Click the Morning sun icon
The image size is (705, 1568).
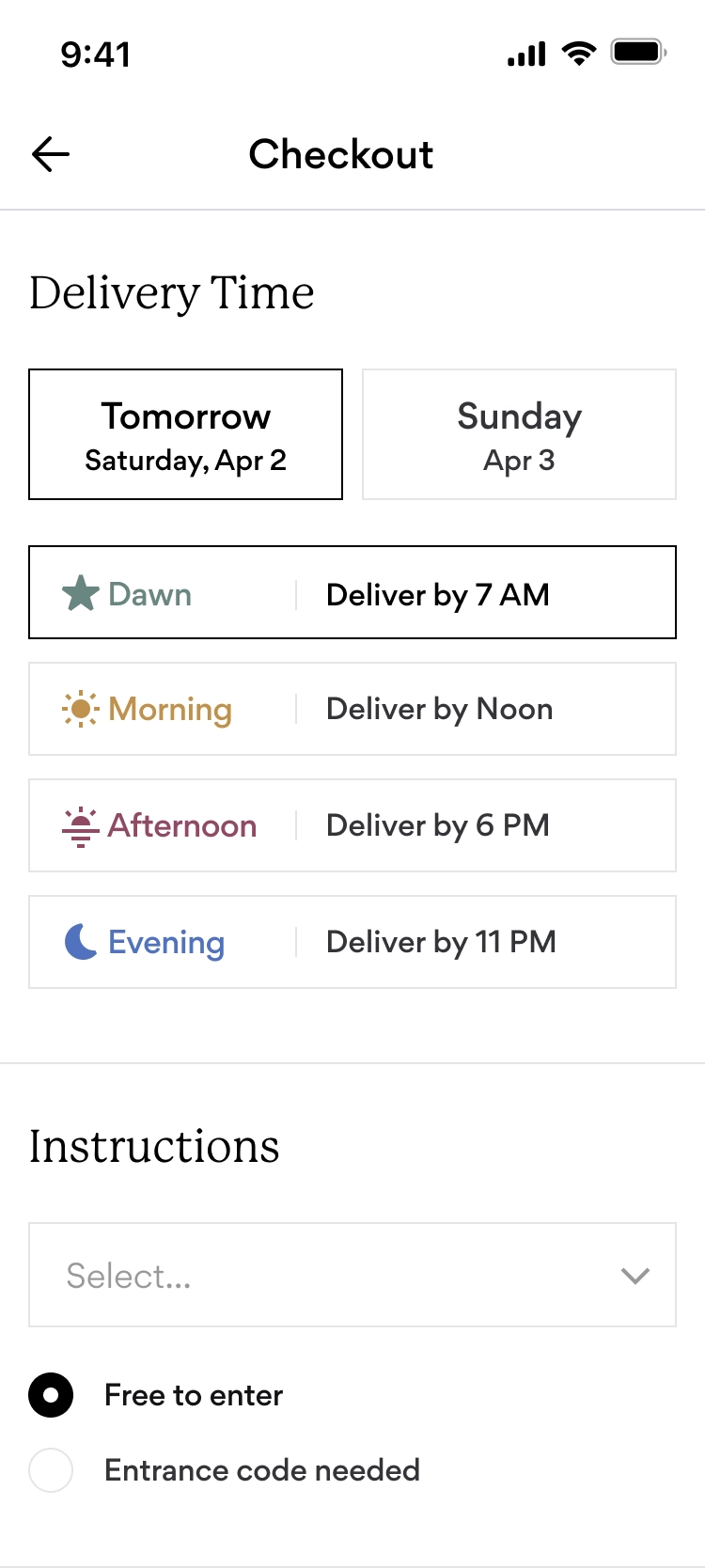coord(82,709)
